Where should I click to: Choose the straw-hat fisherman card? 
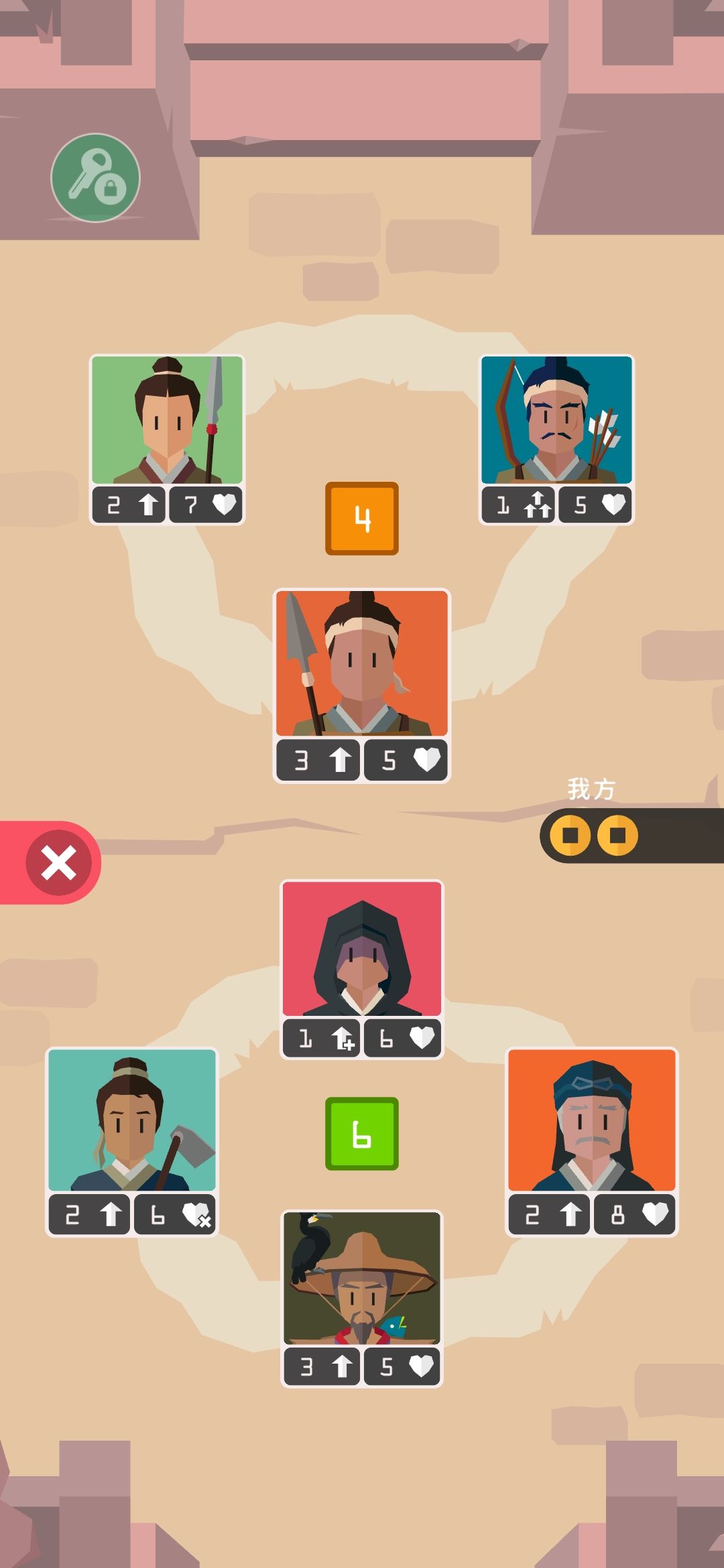point(362,1279)
